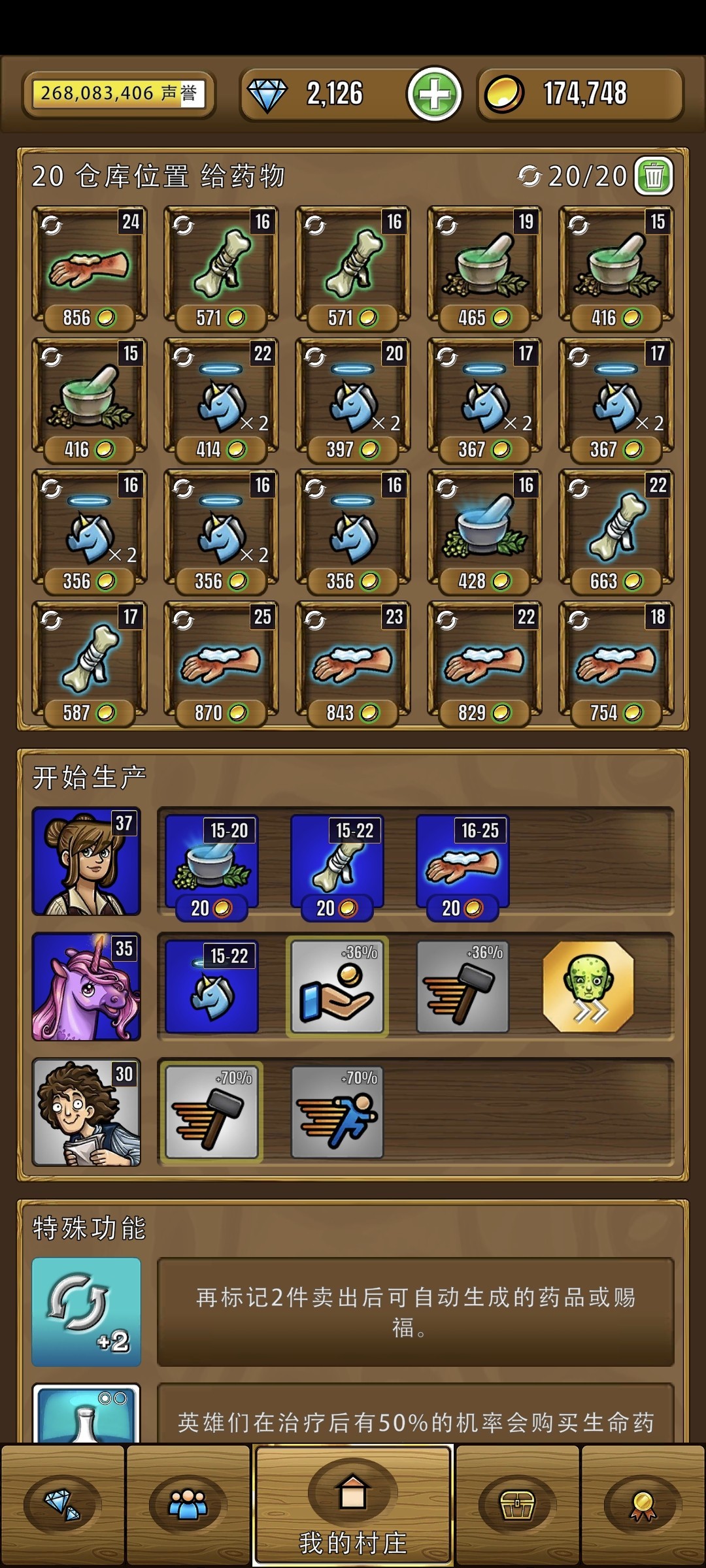Pick the bandaged bone priced 663

point(616,529)
